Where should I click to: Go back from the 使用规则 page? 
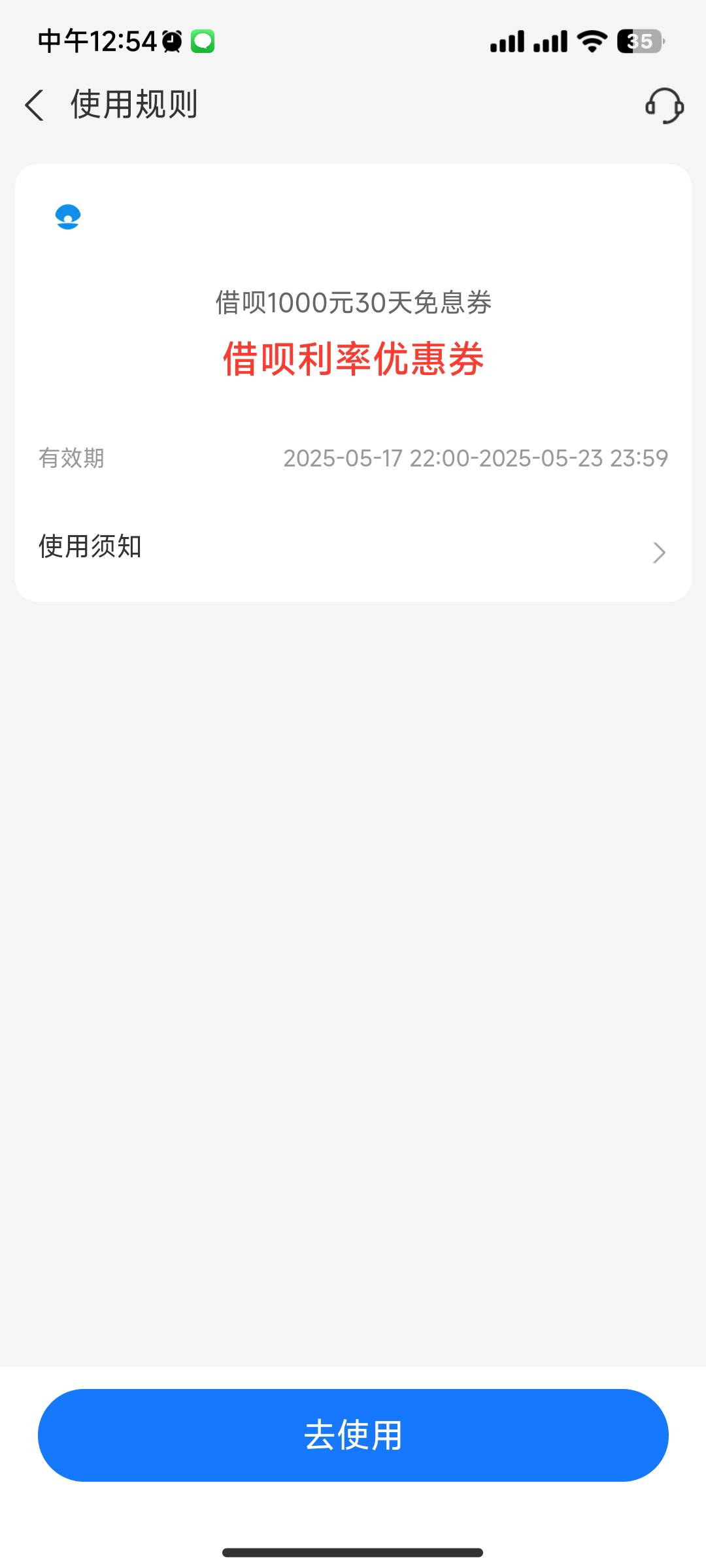(35, 105)
